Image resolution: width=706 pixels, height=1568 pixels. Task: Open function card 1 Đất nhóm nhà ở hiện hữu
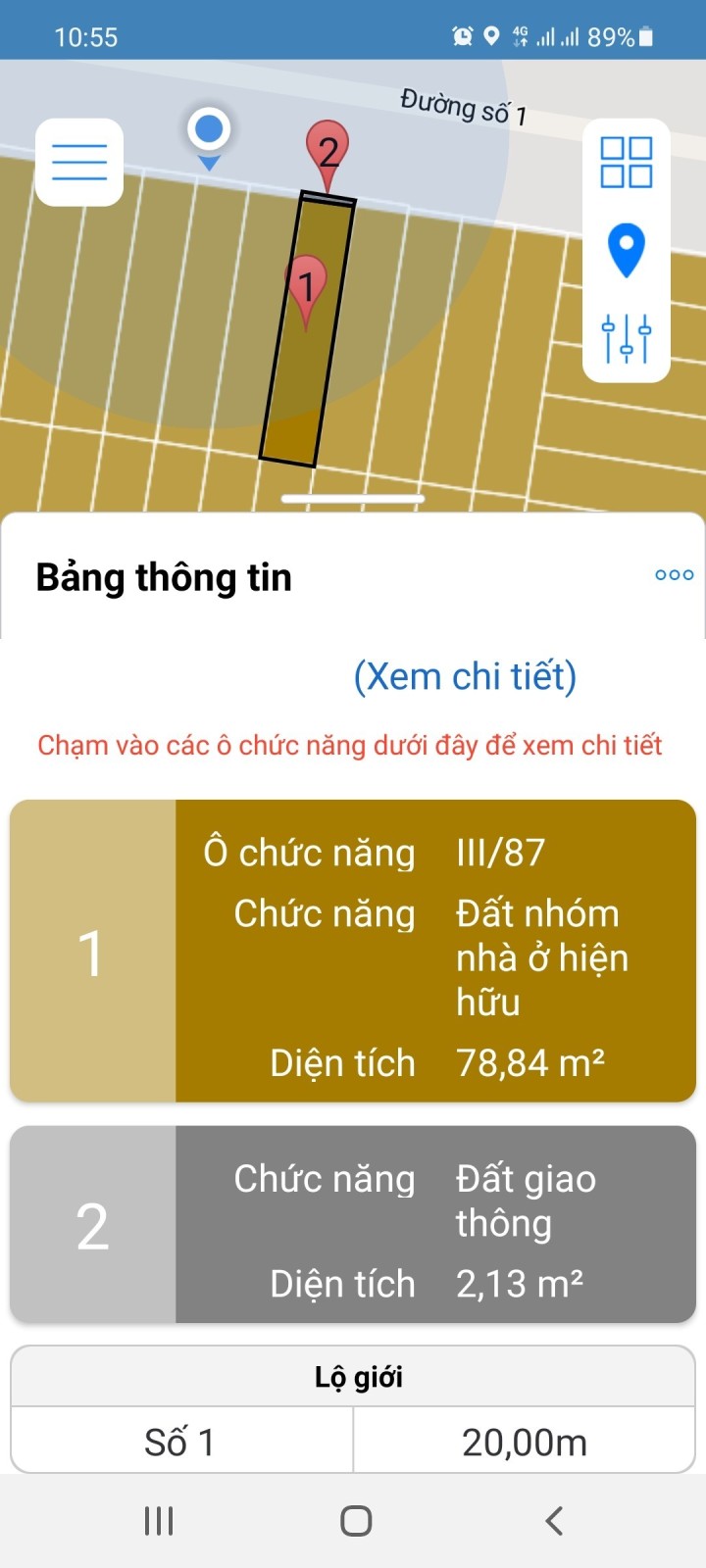tap(353, 951)
